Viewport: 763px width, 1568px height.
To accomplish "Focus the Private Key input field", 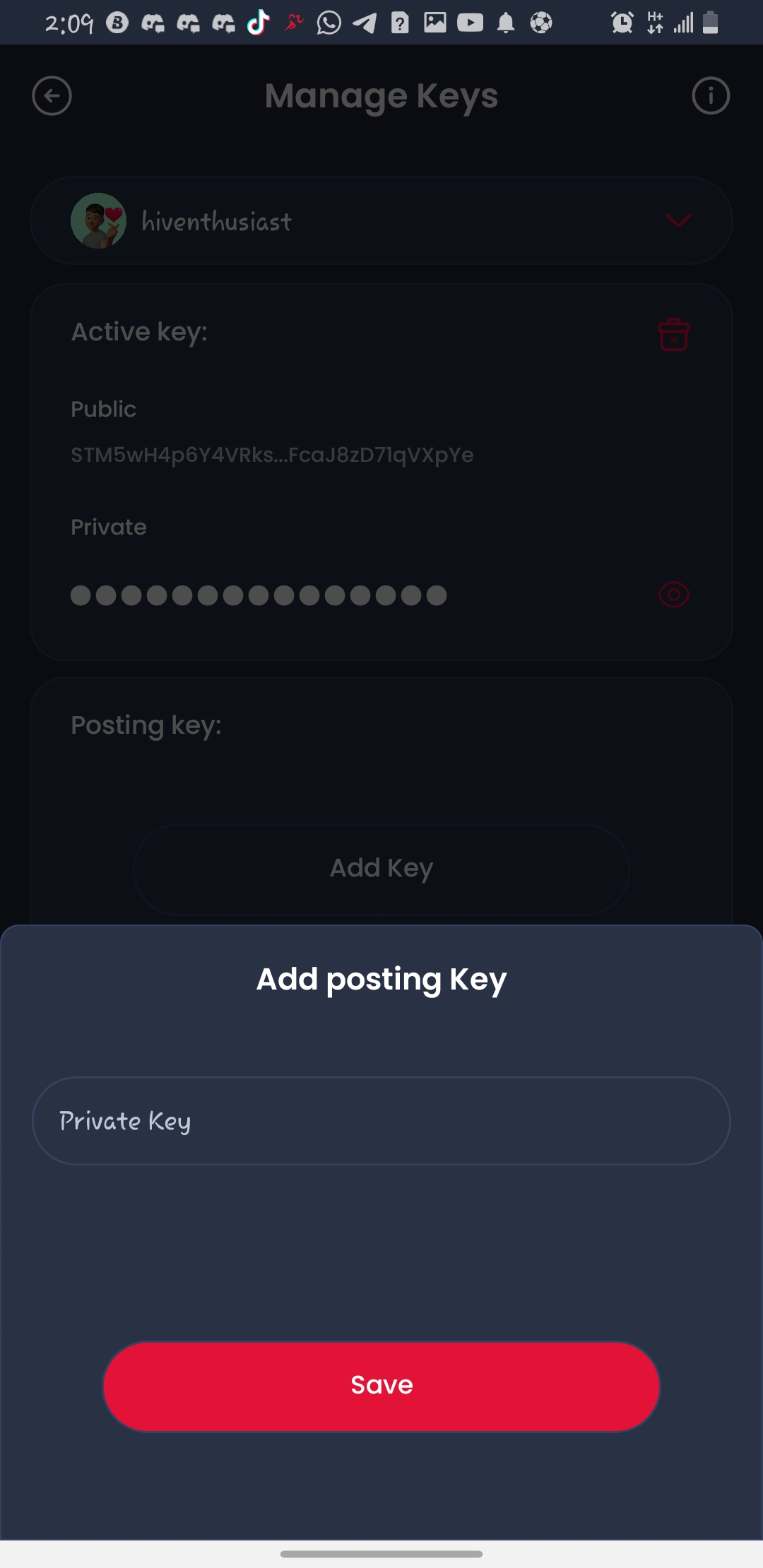I will click(381, 1121).
